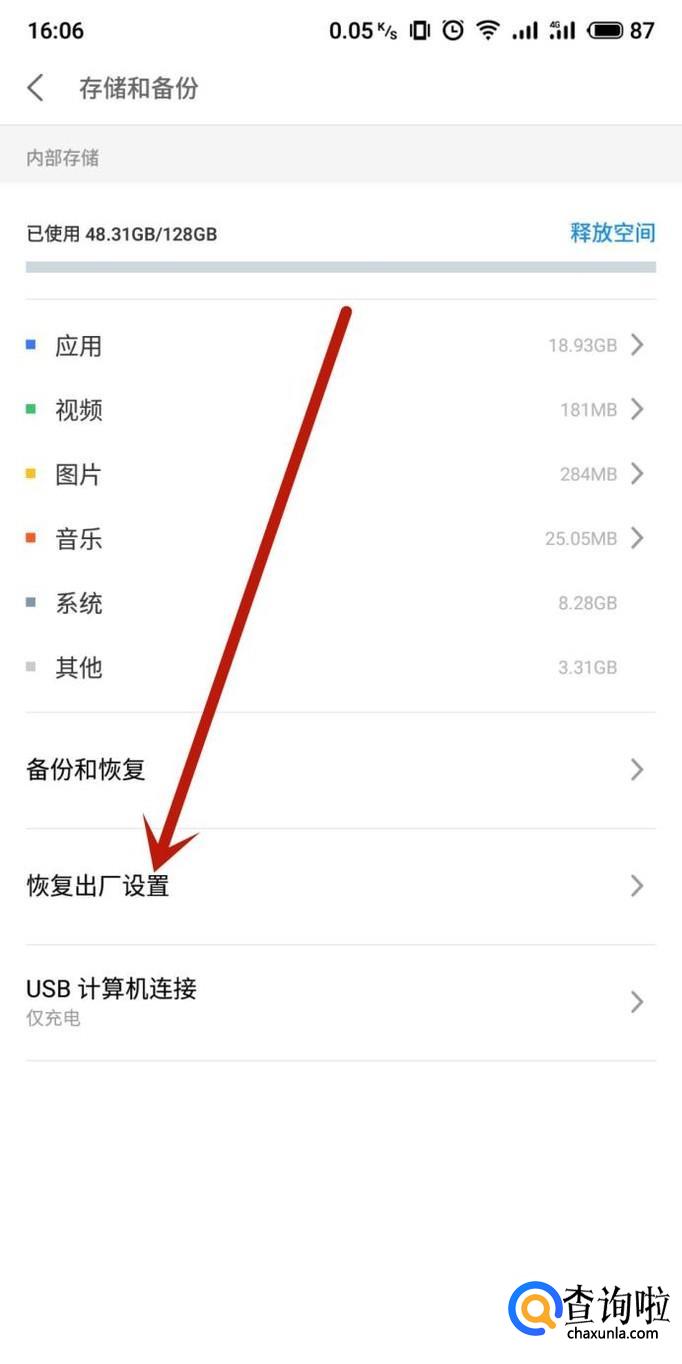Open 视频 storage details
The image size is (682, 1364).
pos(341,410)
